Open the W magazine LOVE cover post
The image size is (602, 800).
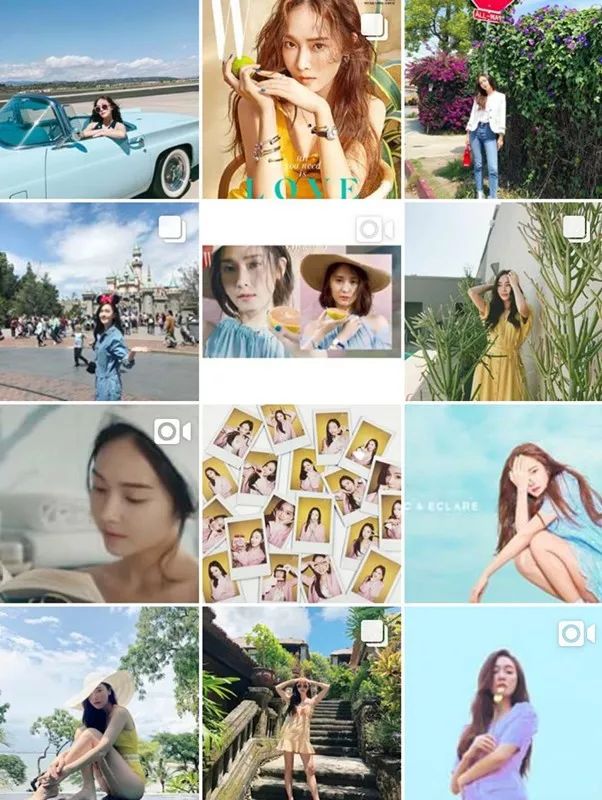click(301, 99)
